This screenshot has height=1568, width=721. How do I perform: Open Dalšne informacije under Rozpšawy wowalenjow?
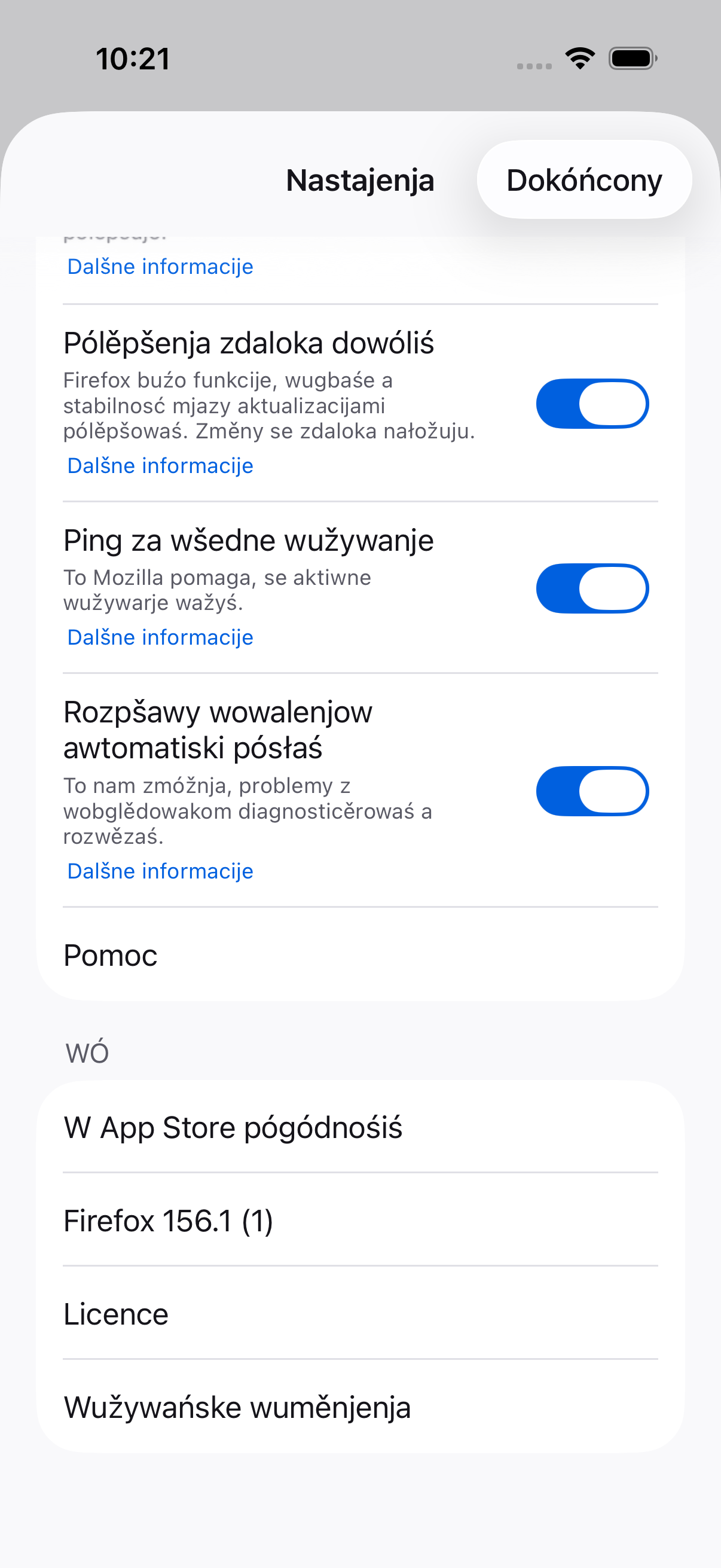160,871
